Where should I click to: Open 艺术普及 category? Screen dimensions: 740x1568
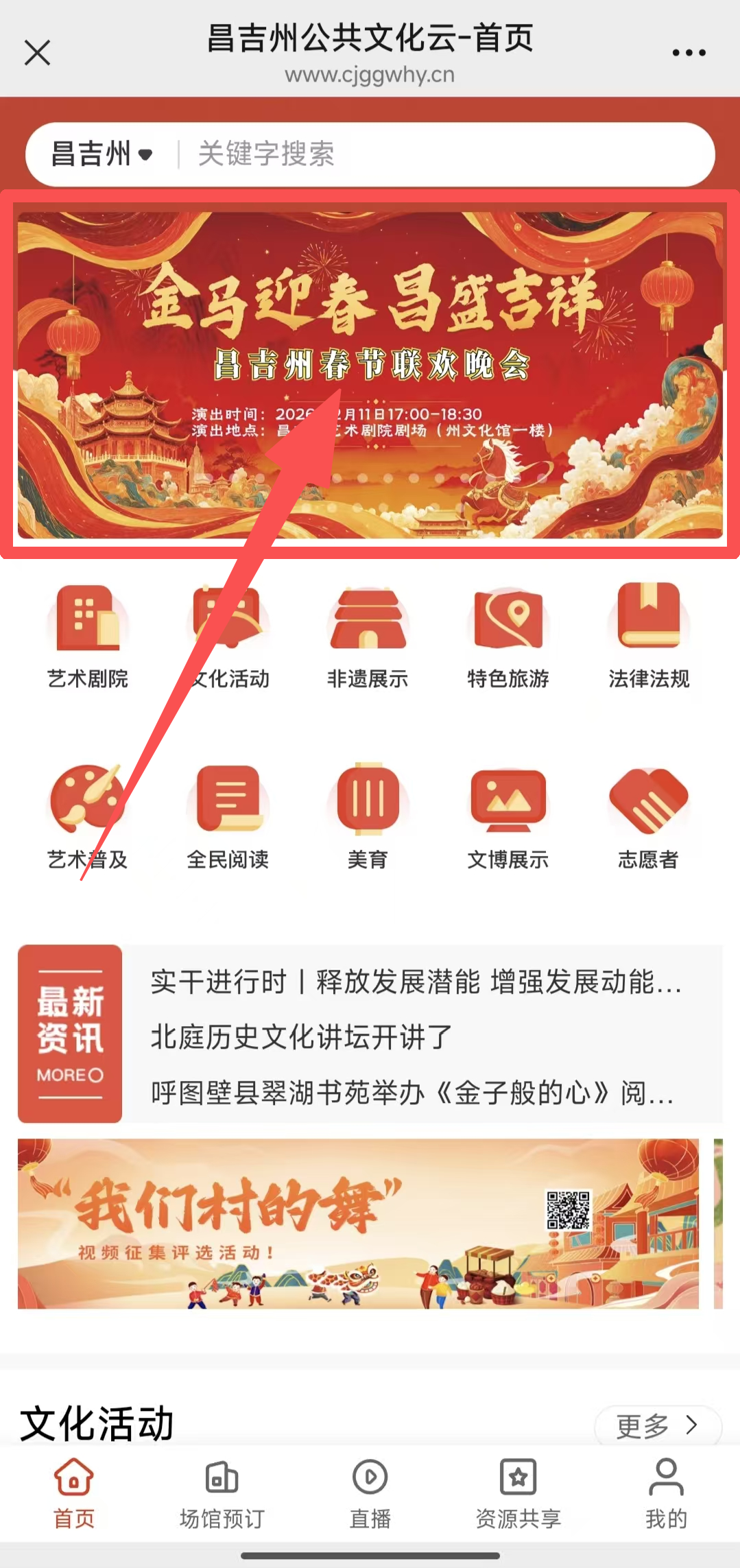click(88, 816)
